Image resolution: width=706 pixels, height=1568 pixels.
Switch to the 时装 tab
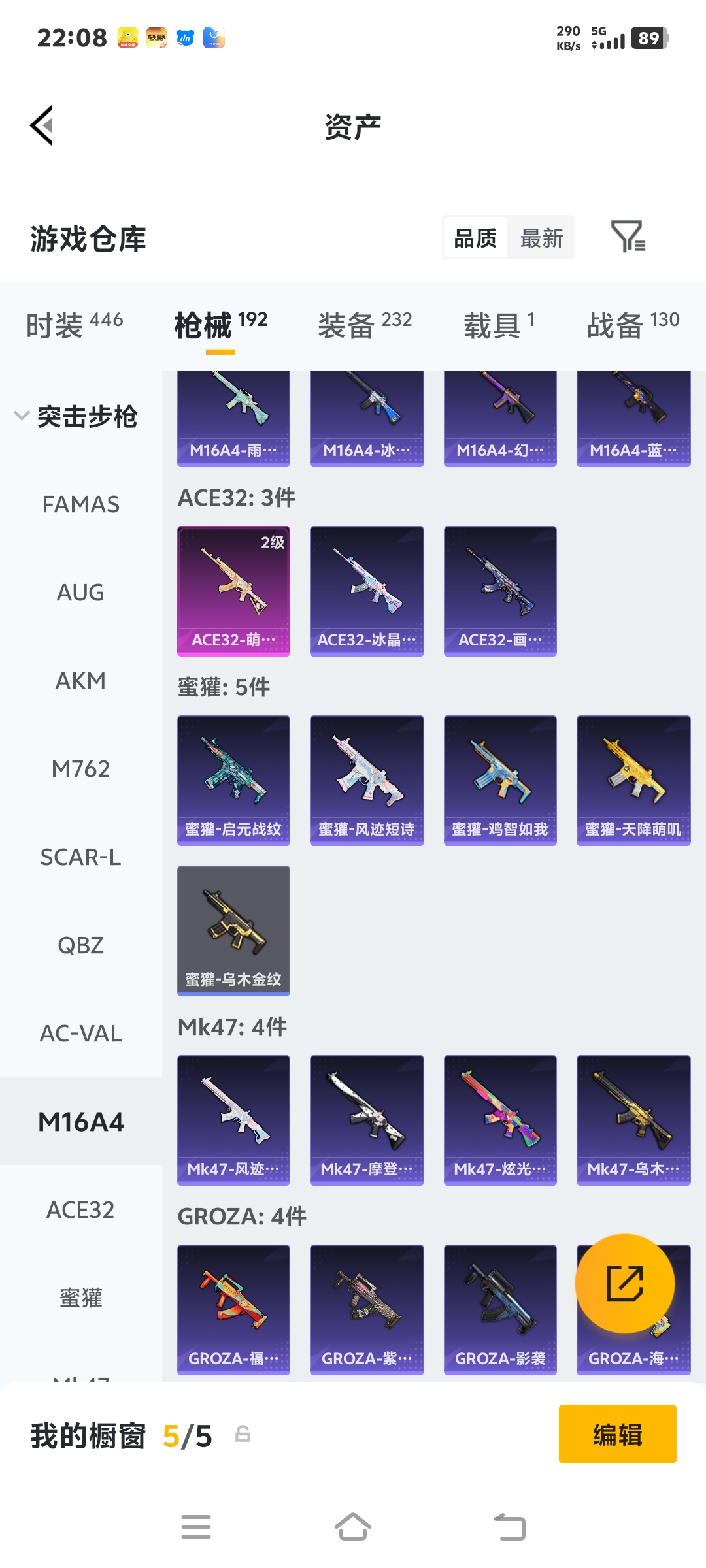(74, 325)
